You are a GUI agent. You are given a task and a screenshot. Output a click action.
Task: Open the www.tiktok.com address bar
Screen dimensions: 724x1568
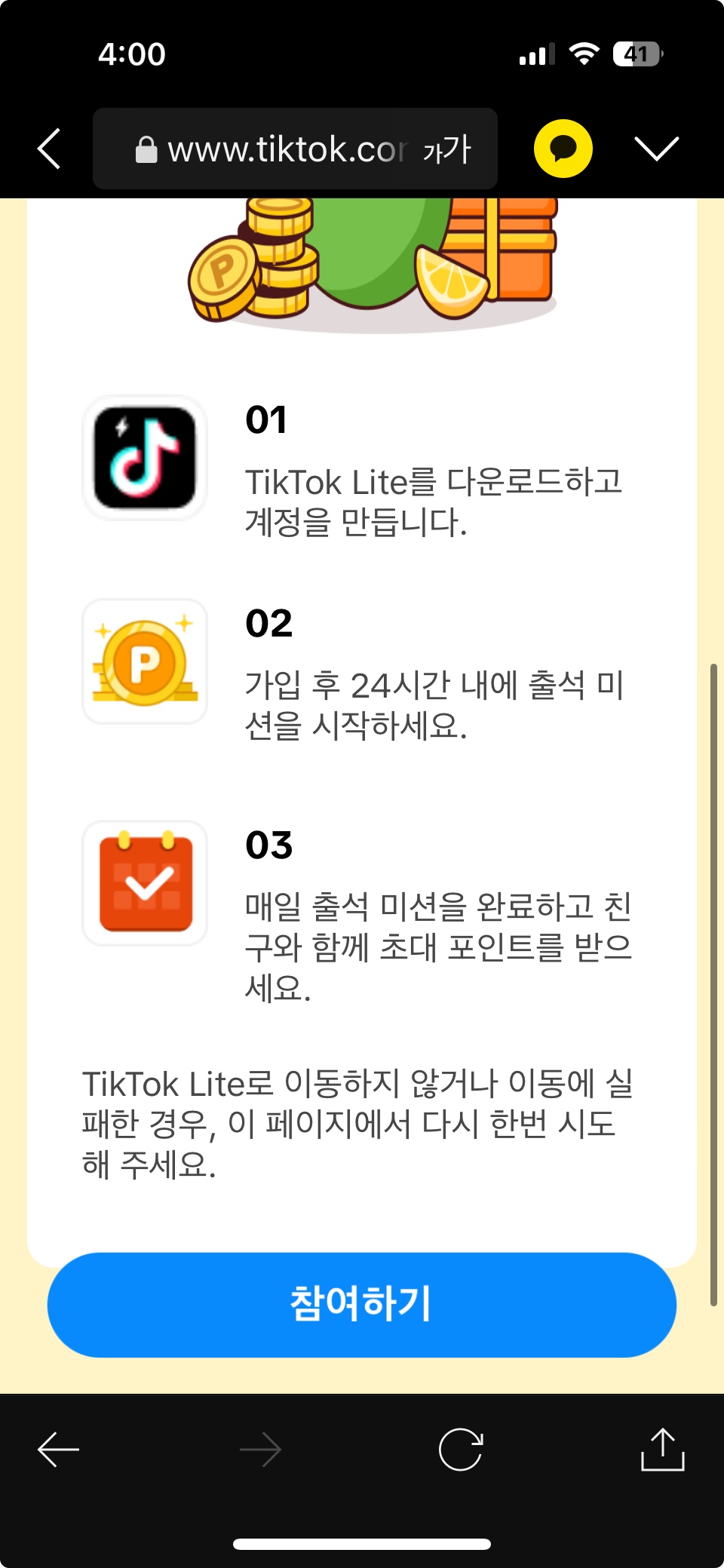click(287, 148)
